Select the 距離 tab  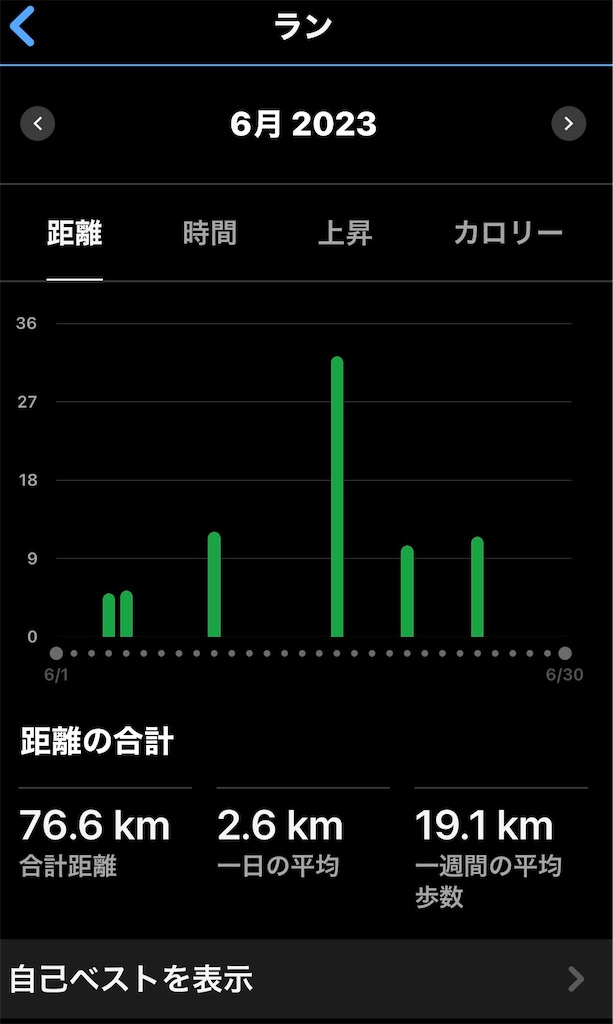[x=74, y=234]
